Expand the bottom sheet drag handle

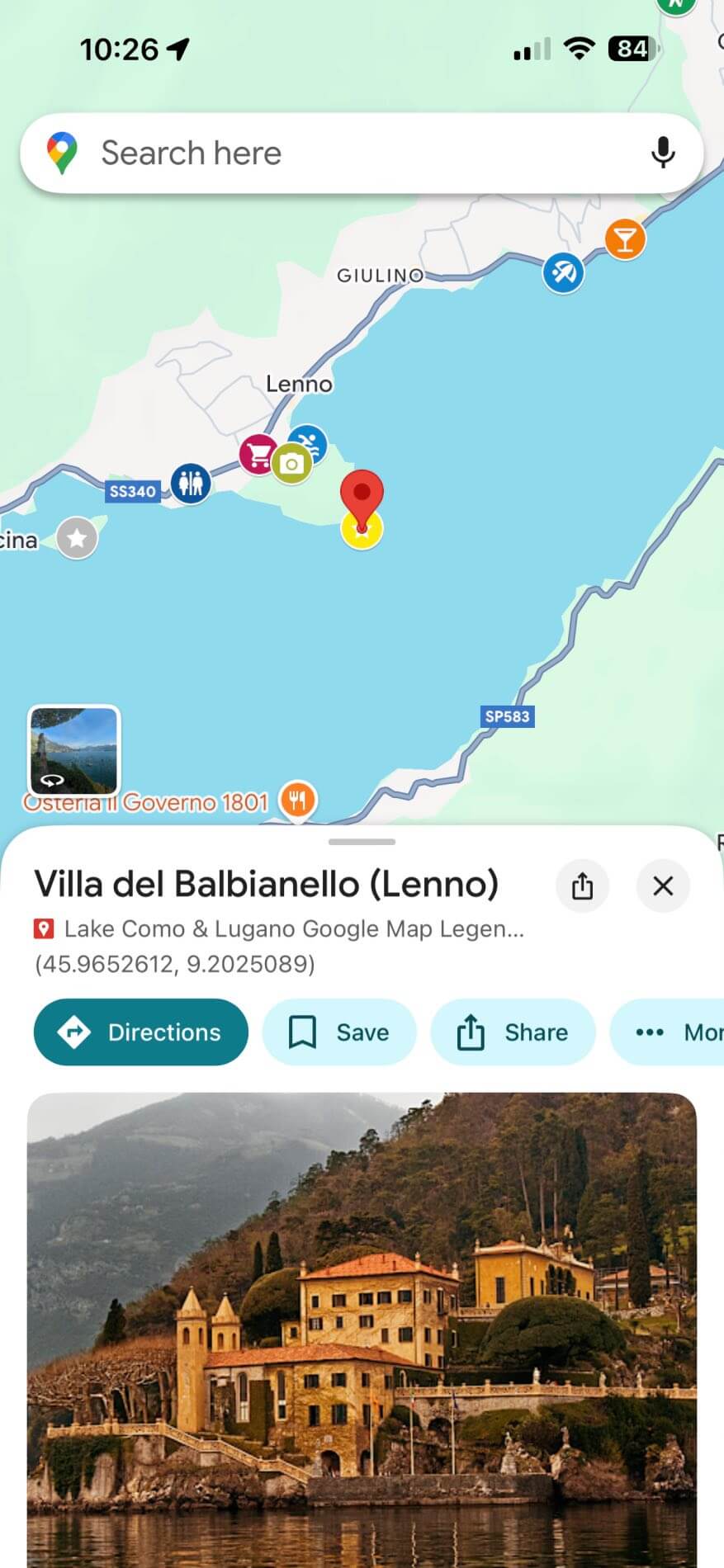tap(362, 842)
